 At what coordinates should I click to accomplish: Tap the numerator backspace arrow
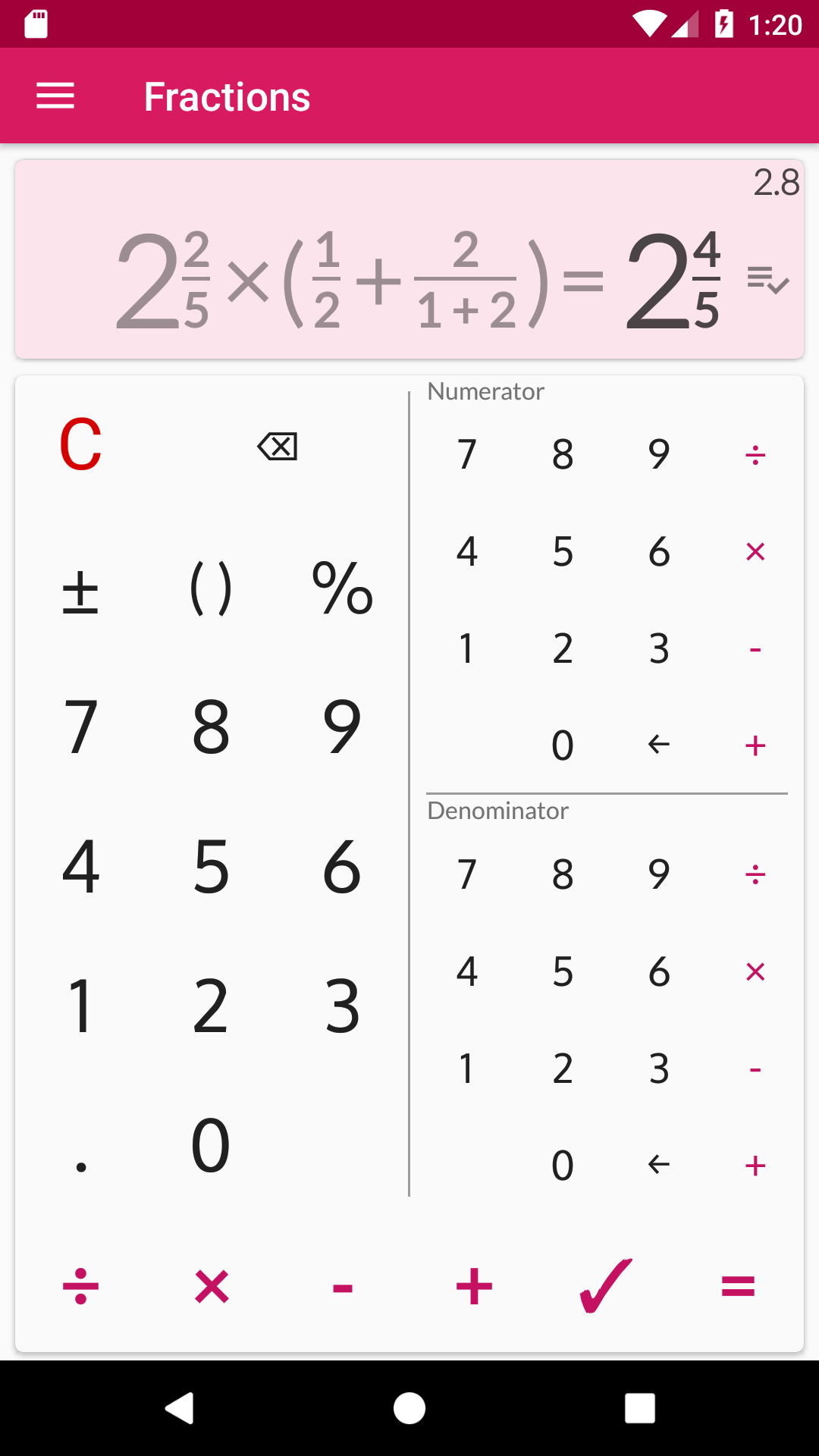pos(657,745)
